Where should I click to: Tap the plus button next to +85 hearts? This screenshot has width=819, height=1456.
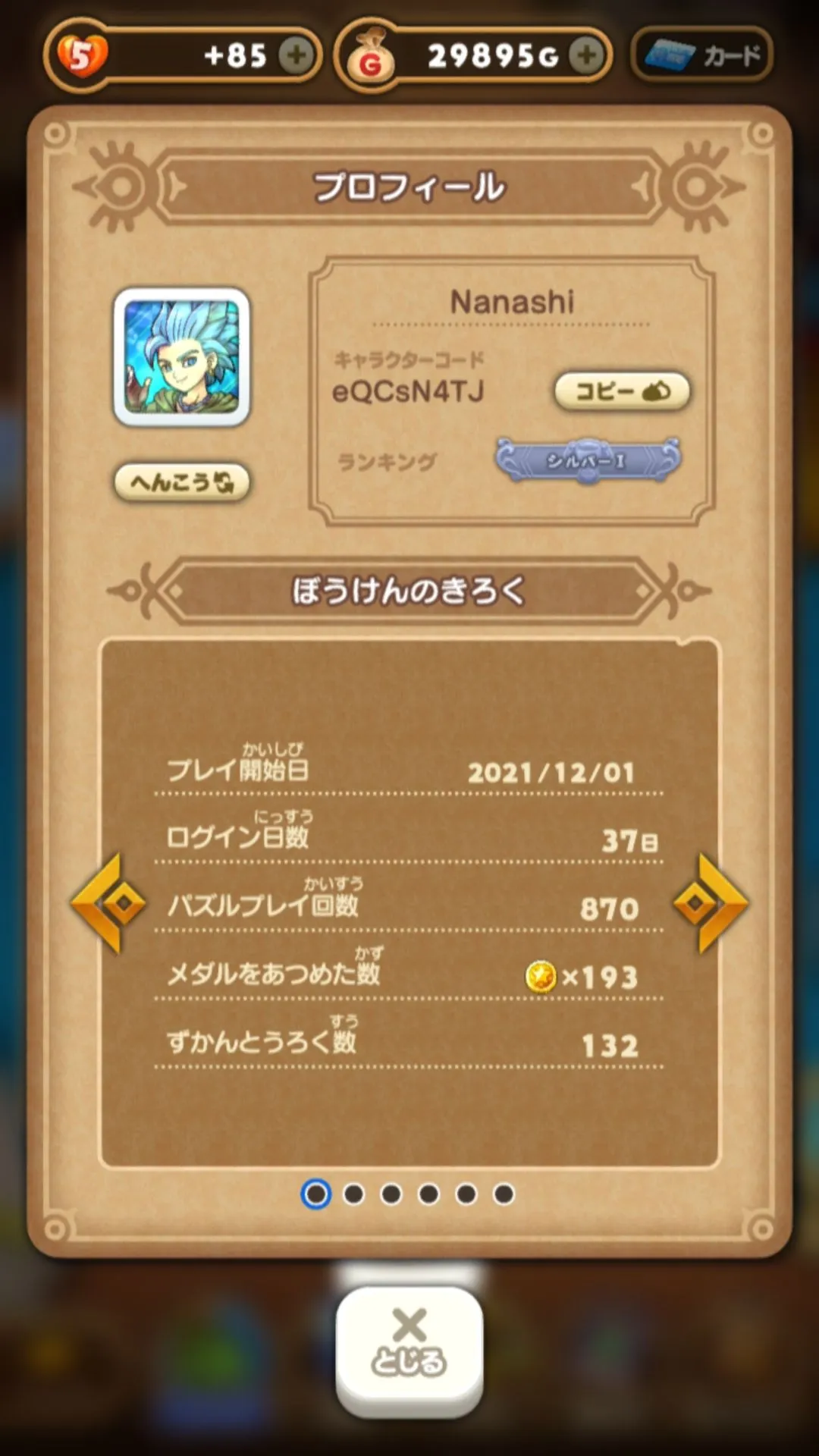[297, 55]
